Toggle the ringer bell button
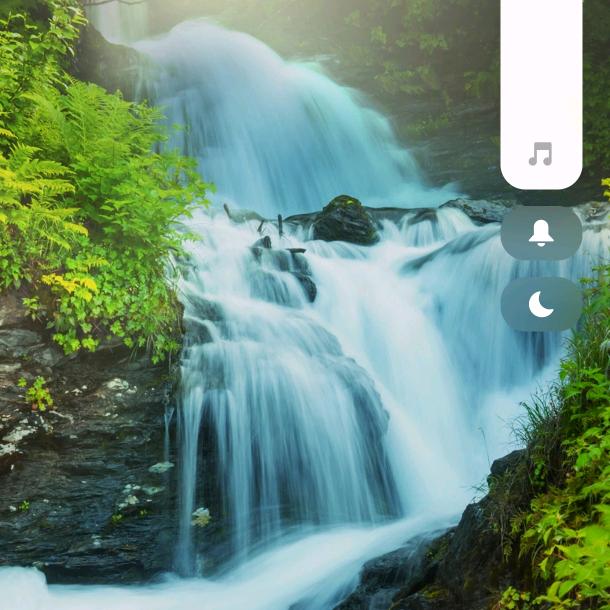610x610 pixels. (x=541, y=233)
